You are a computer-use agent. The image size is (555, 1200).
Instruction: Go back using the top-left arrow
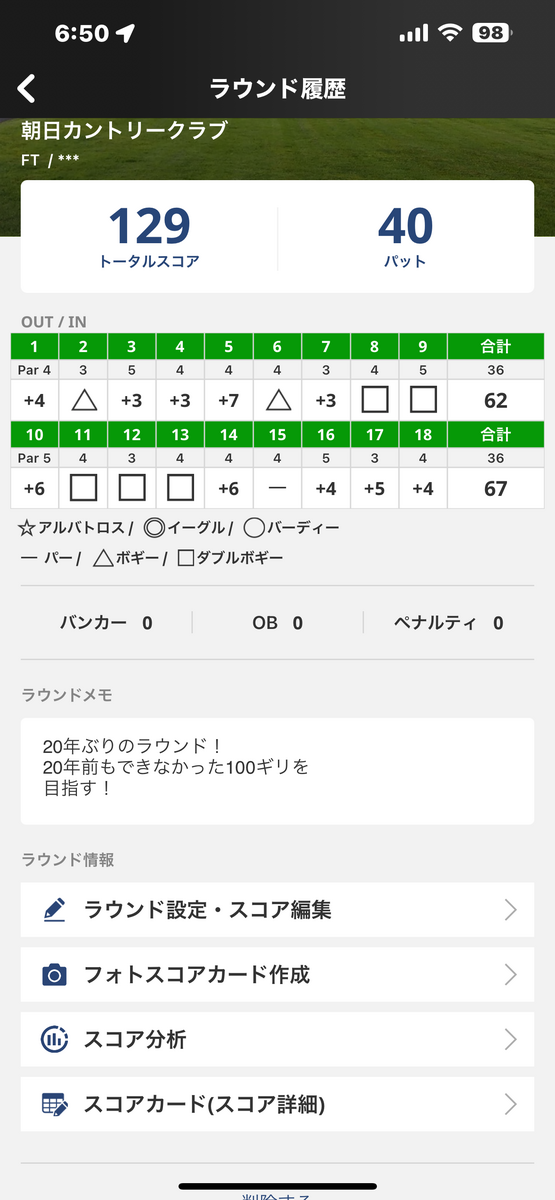tap(27, 89)
